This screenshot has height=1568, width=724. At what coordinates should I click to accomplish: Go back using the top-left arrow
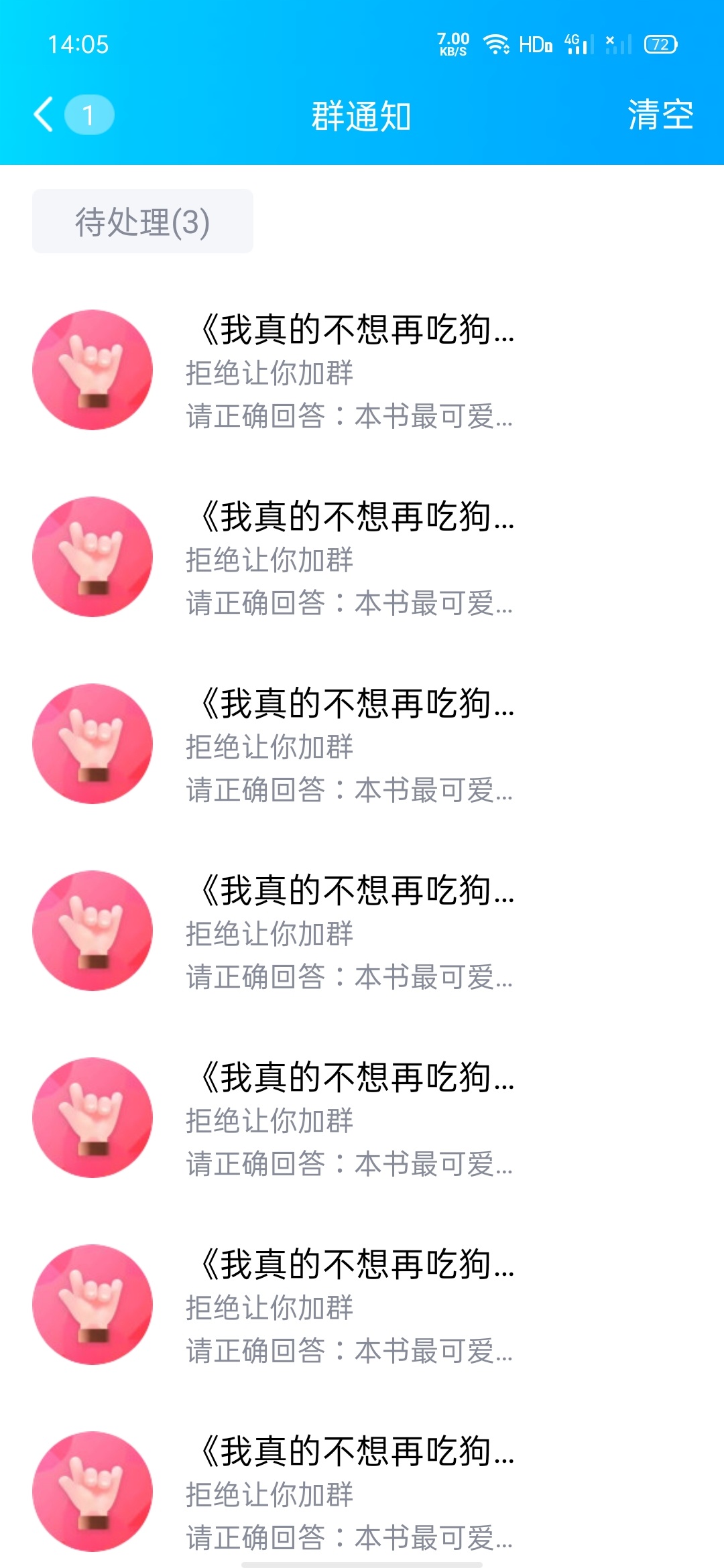tap(44, 115)
